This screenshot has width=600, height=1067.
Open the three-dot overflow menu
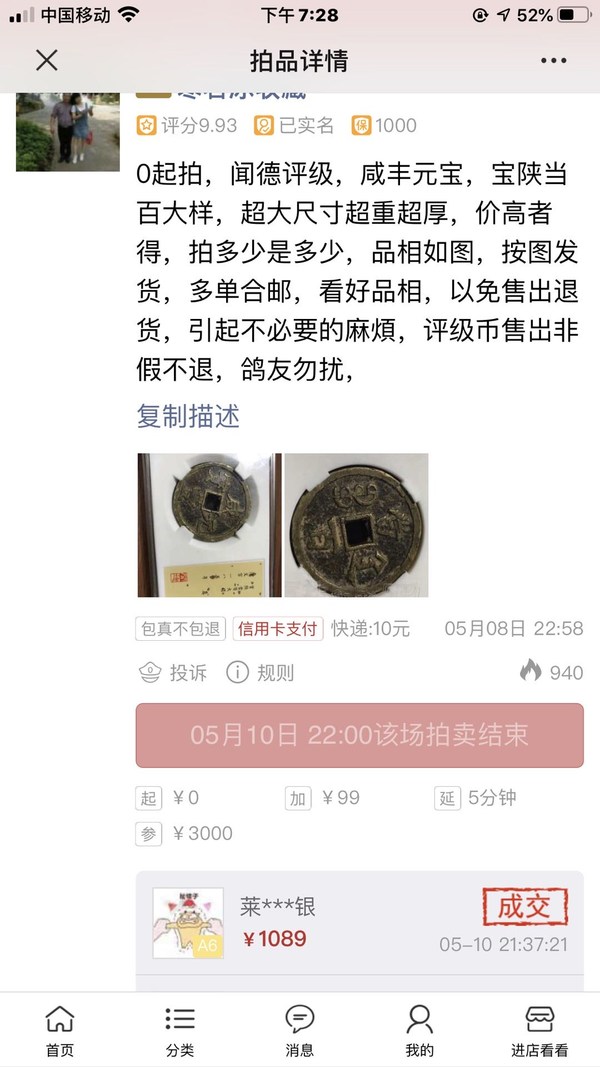coord(553,61)
